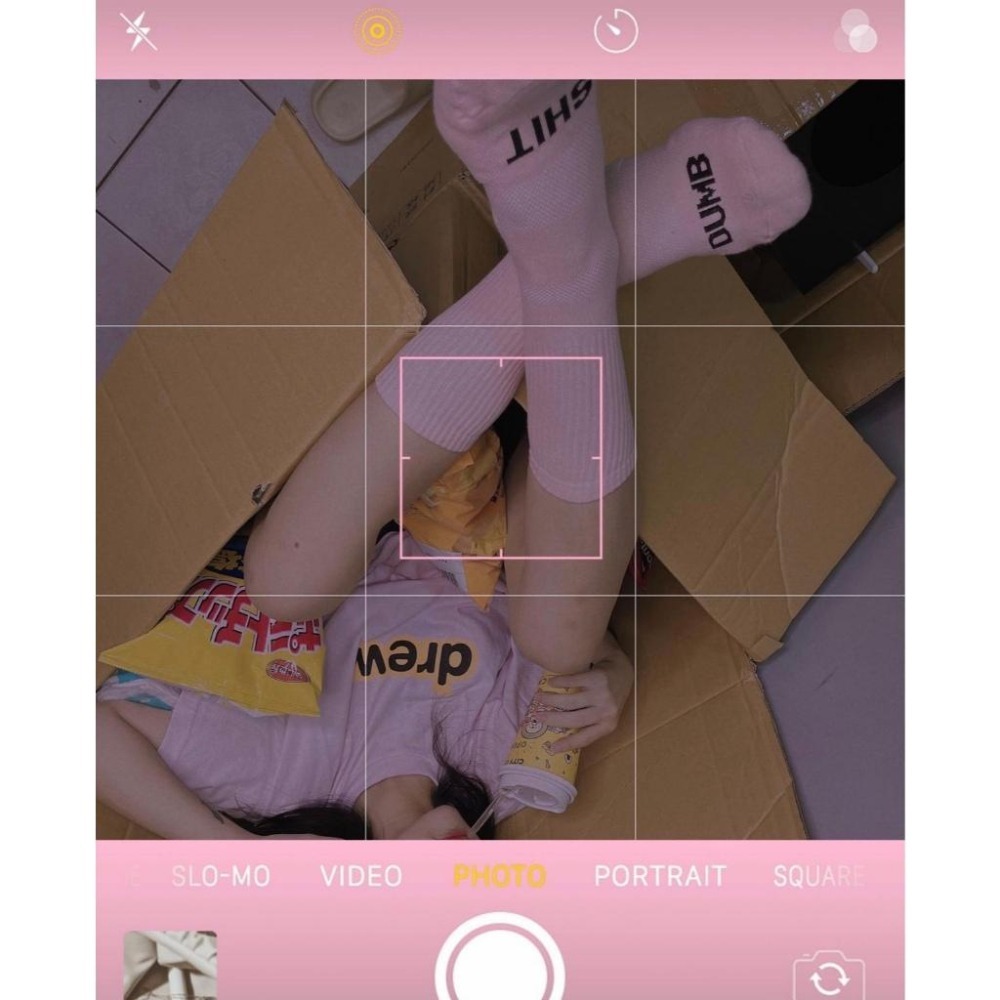1000x1000 pixels.
Task: Switch to SLO-MO mode
Action: [x=220, y=877]
